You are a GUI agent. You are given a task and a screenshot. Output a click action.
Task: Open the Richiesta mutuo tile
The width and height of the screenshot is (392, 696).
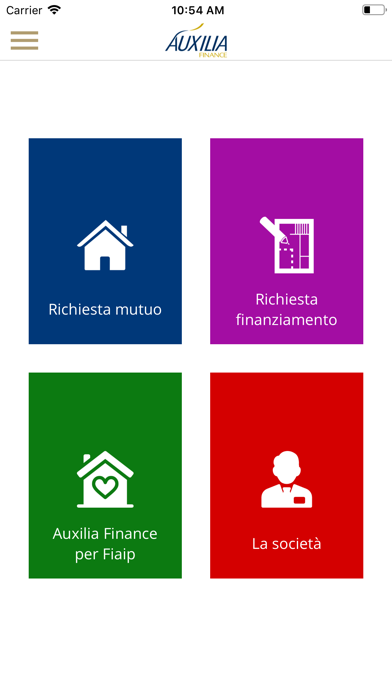[105, 241]
